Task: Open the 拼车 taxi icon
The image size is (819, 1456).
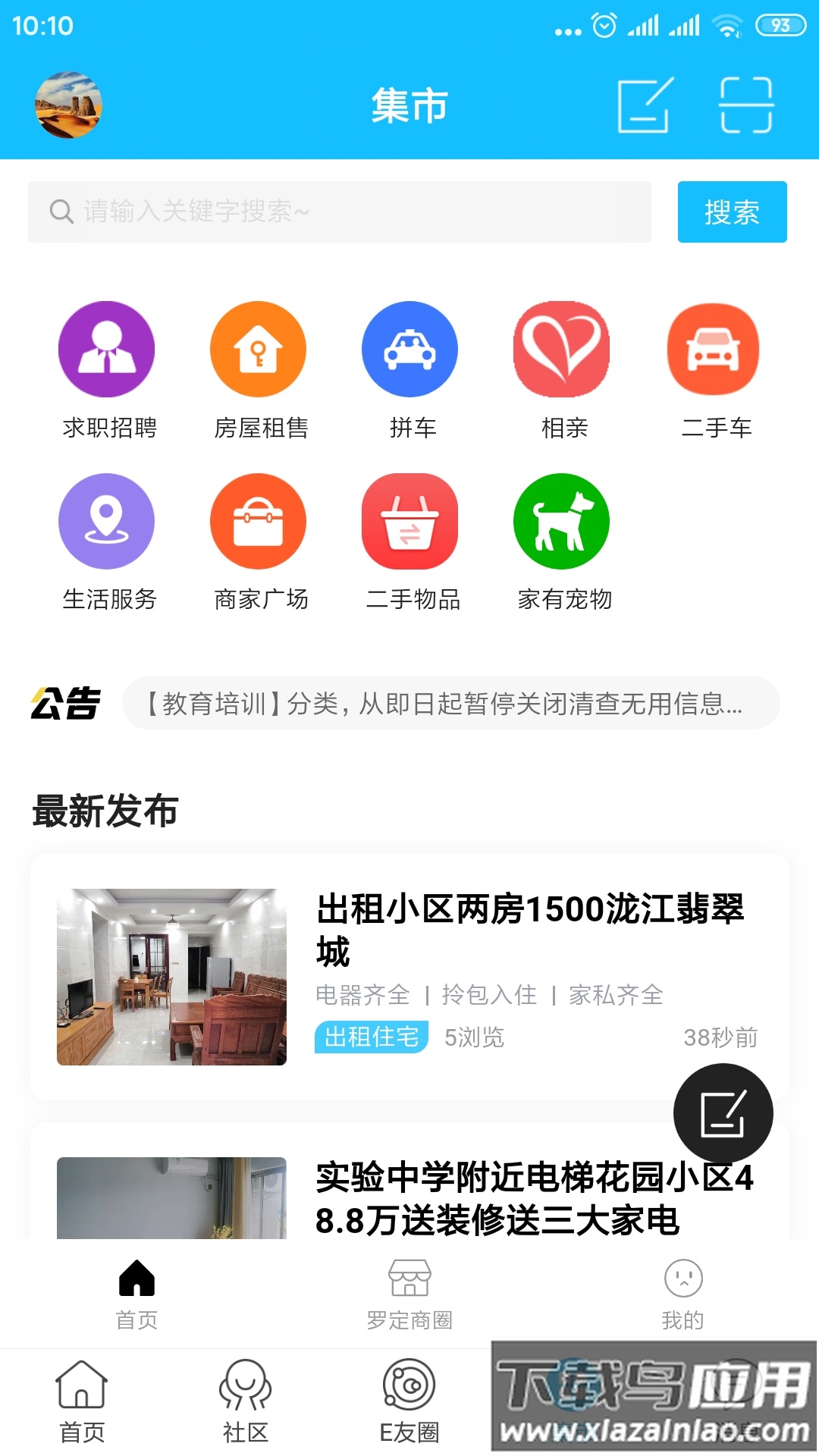Action: coord(409,349)
